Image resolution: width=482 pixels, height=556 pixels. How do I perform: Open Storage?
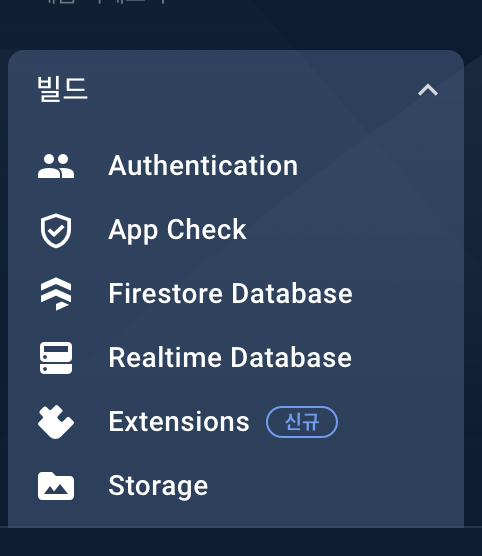pos(236,485)
